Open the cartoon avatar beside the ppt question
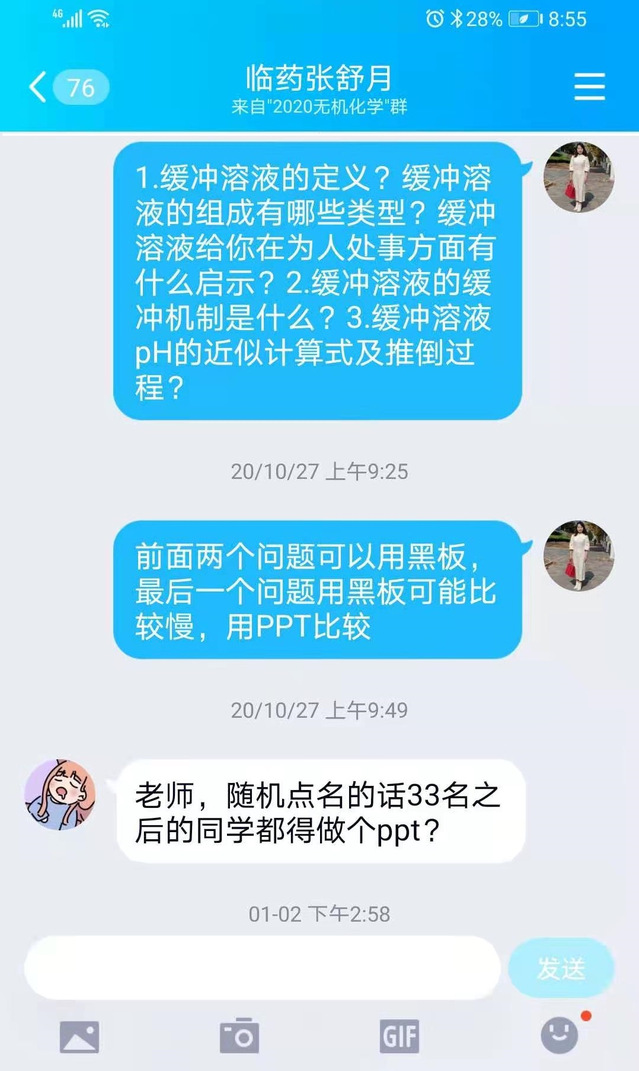This screenshot has width=639, height=1071. click(x=60, y=793)
